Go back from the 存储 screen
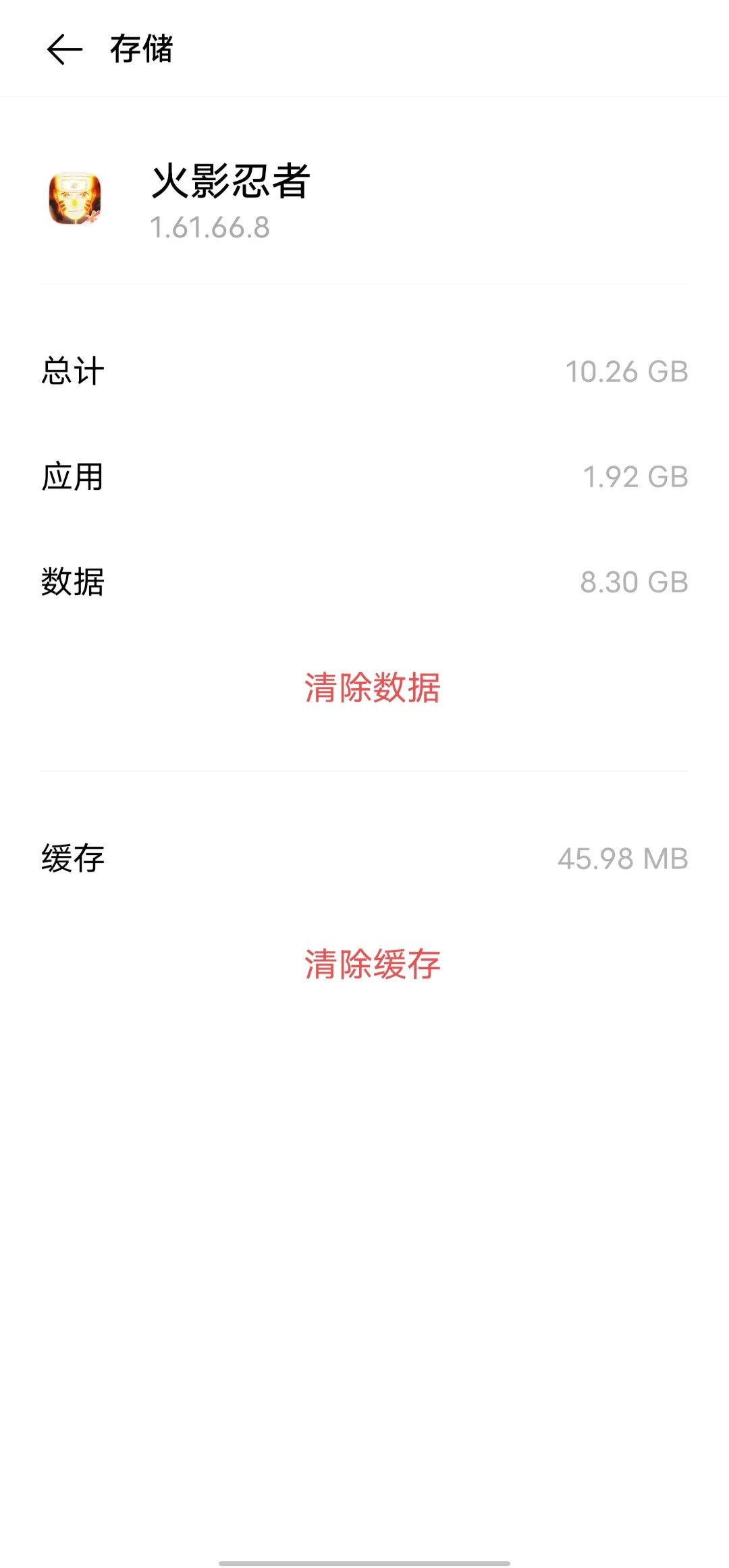 pyautogui.click(x=65, y=49)
